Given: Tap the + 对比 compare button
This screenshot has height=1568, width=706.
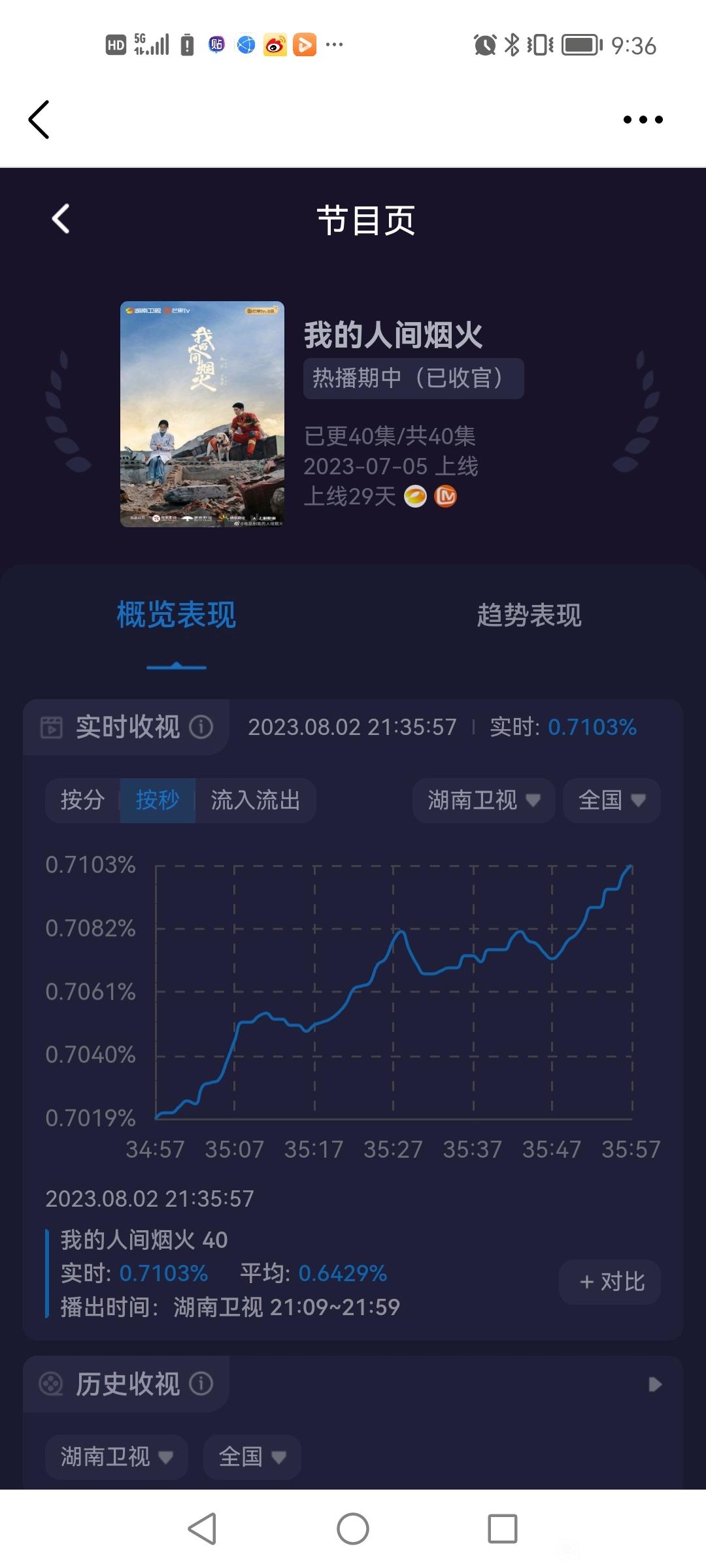Looking at the screenshot, I should click(610, 1282).
